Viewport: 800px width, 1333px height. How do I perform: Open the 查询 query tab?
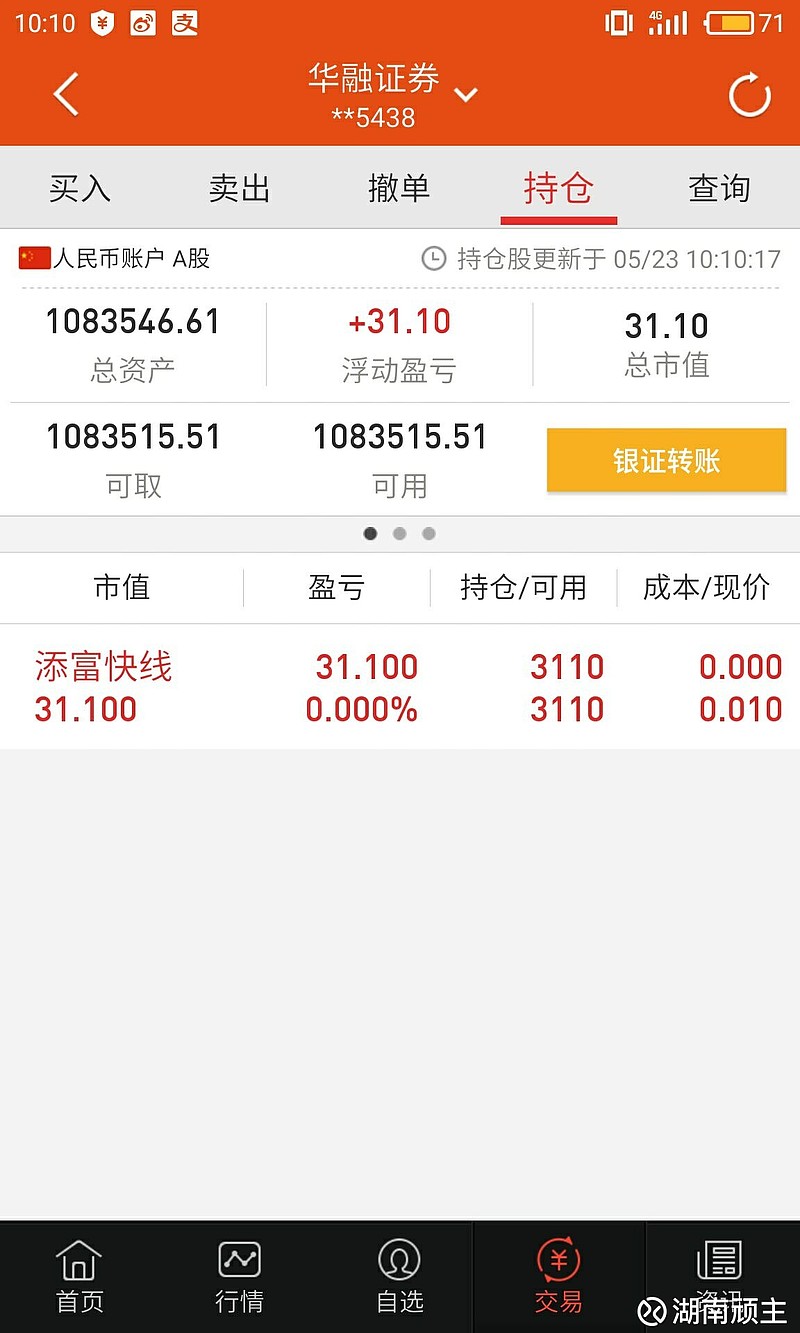(x=718, y=187)
